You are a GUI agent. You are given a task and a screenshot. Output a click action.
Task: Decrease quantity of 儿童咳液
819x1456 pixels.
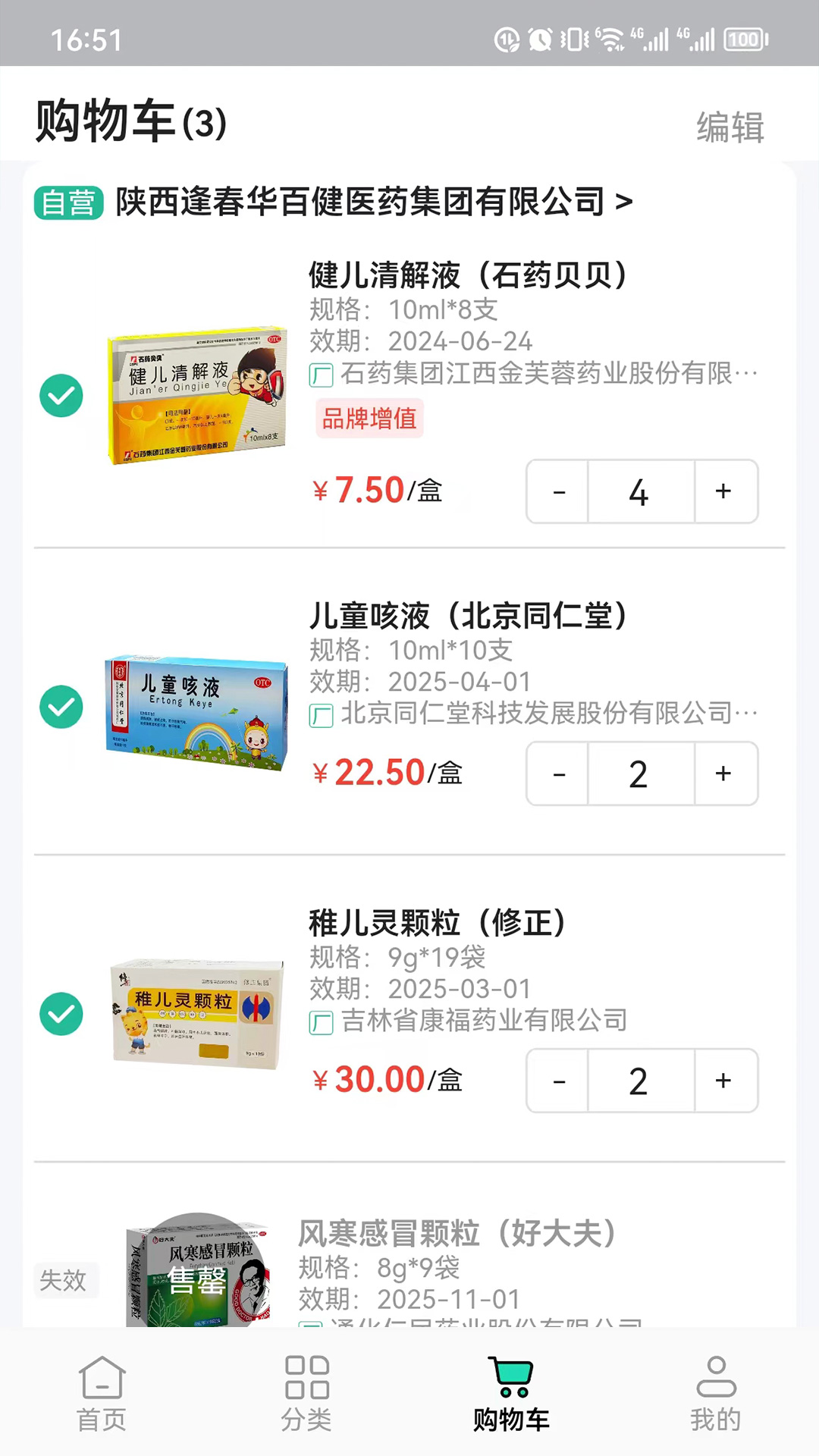click(x=559, y=773)
